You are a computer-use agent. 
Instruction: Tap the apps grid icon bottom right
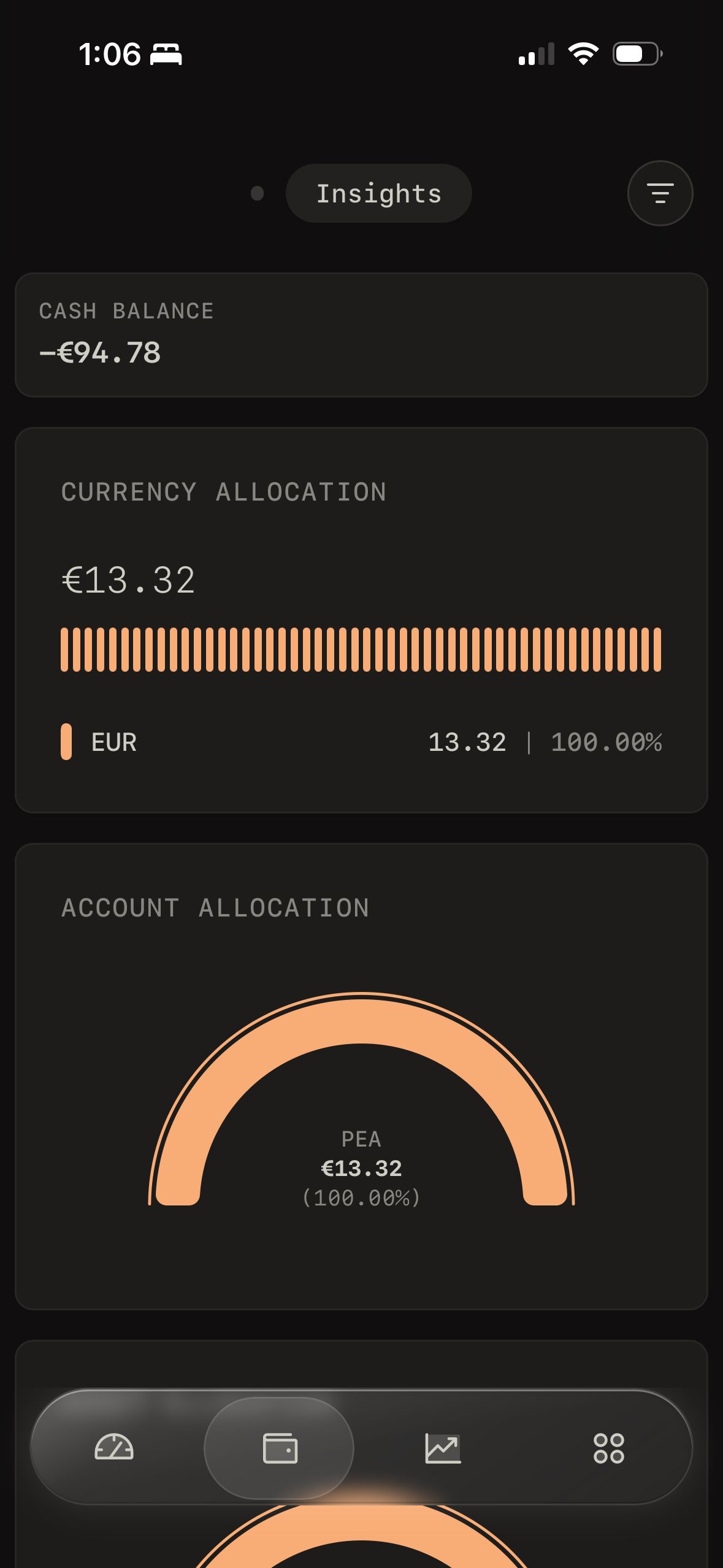click(x=609, y=1448)
